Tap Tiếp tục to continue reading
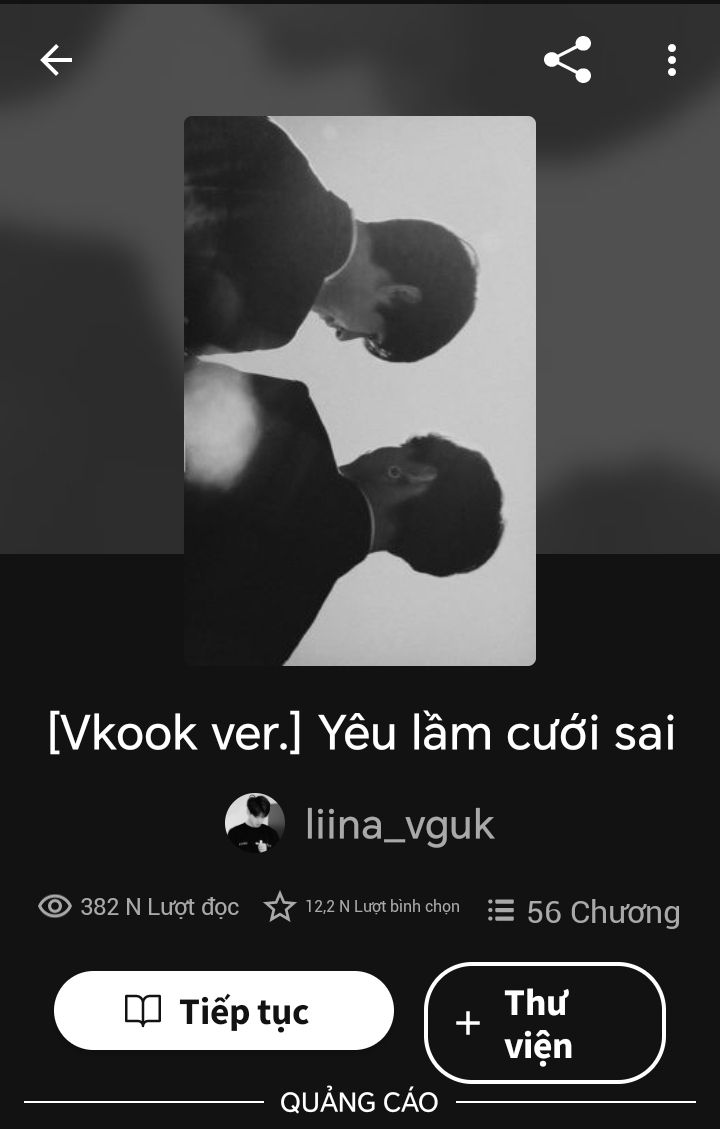The image size is (720, 1129). (224, 1011)
